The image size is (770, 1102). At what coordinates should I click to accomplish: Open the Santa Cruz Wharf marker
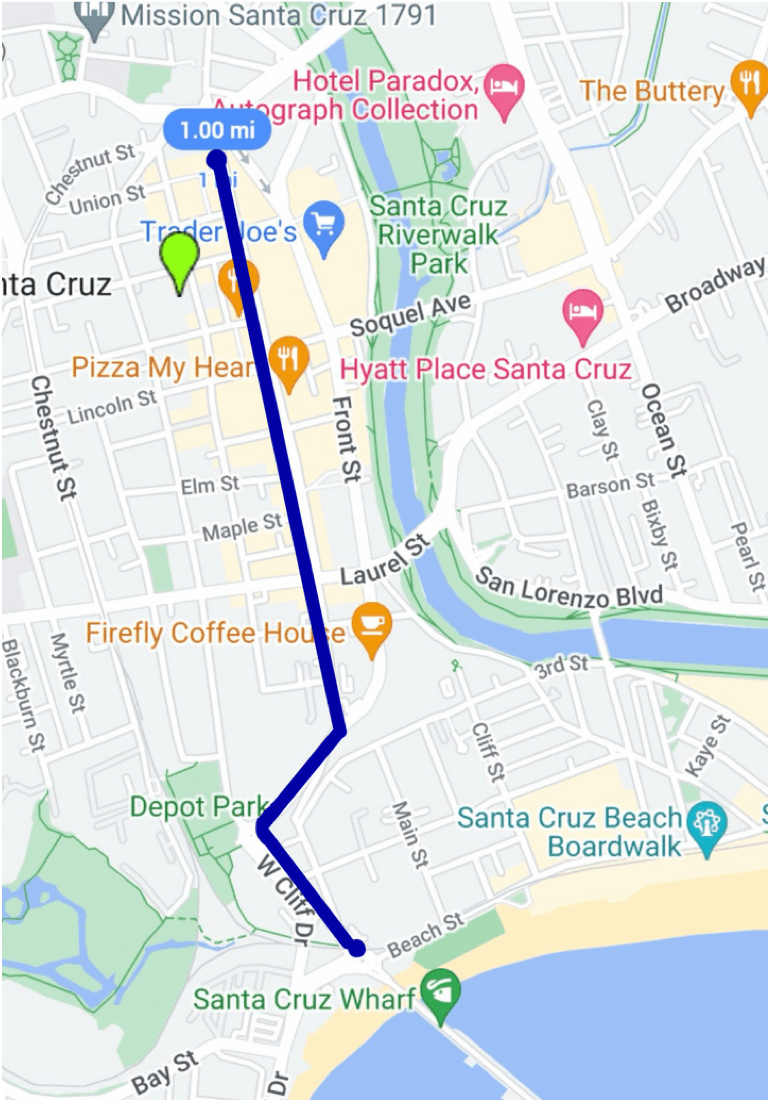[438, 993]
